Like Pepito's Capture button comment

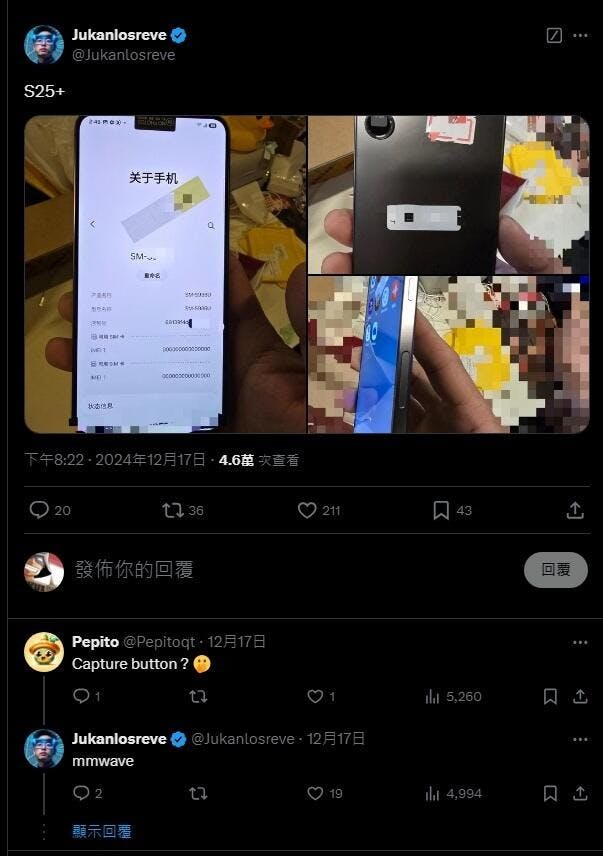pos(315,696)
